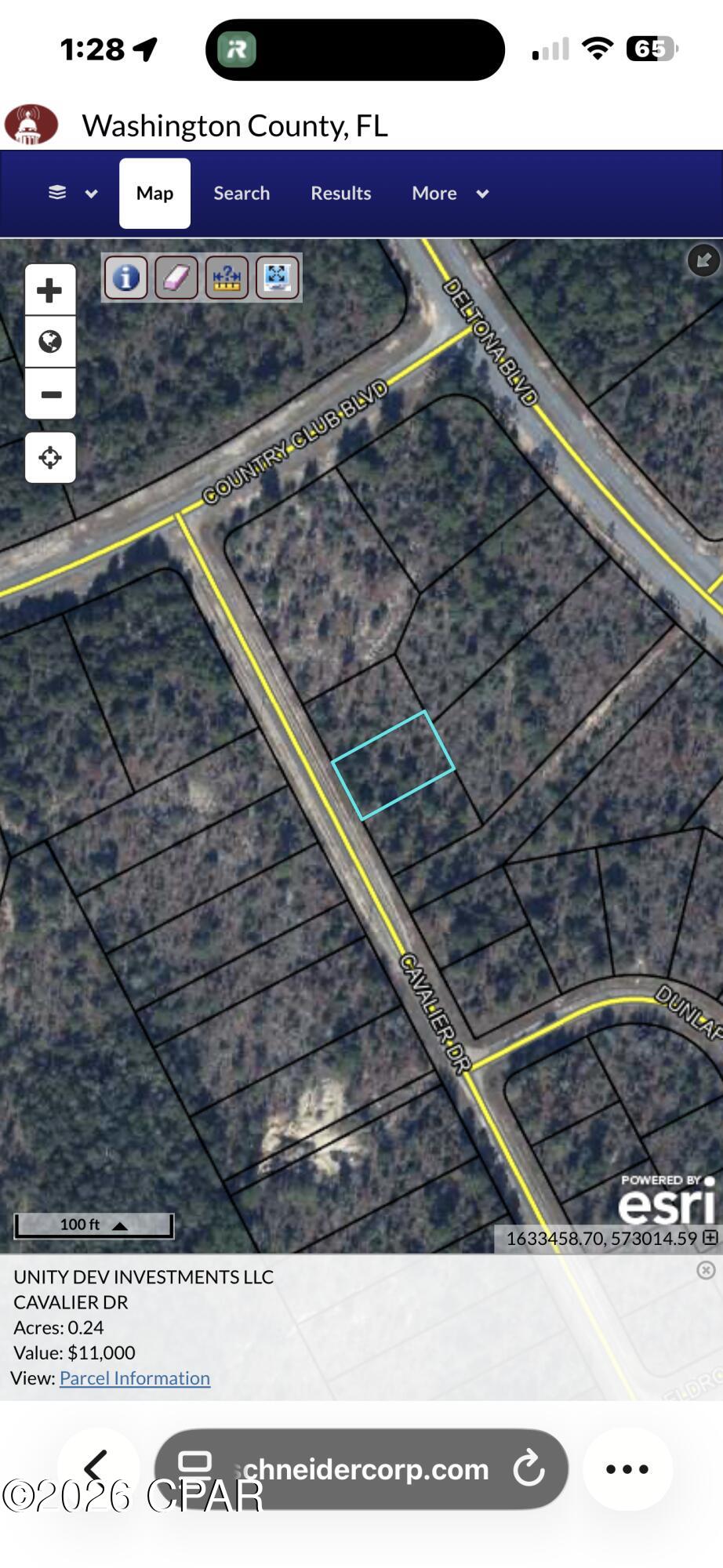Image resolution: width=723 pixels, height=1568 pixels.
Task: Zoom in with the plus button
Action: click(49, 289)
